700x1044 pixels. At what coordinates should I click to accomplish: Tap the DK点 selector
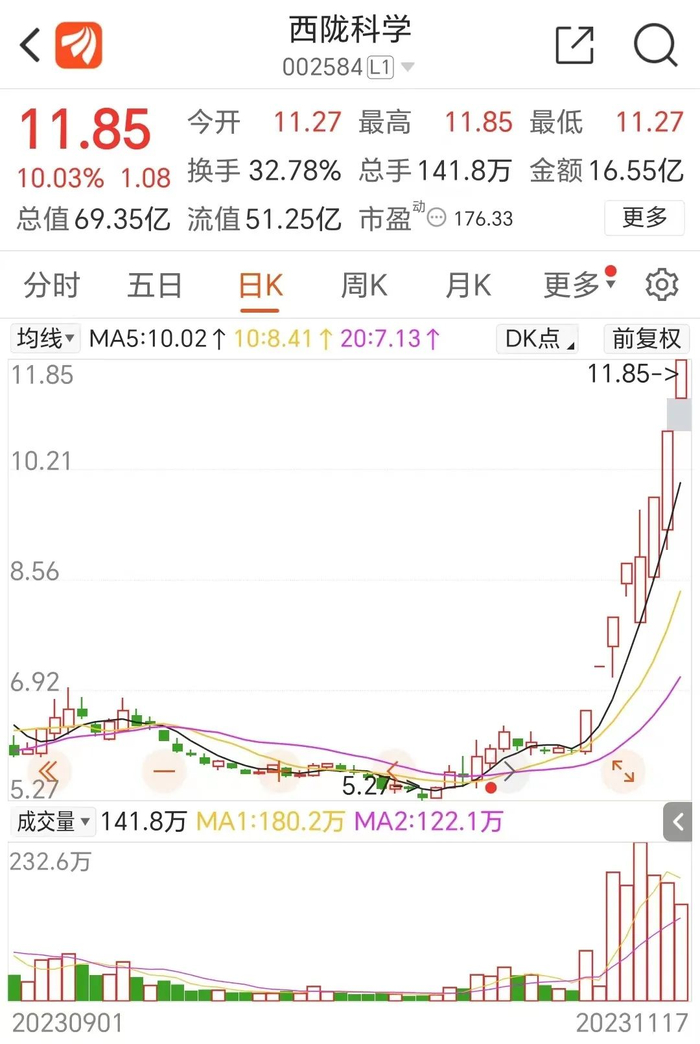(539, 339)
